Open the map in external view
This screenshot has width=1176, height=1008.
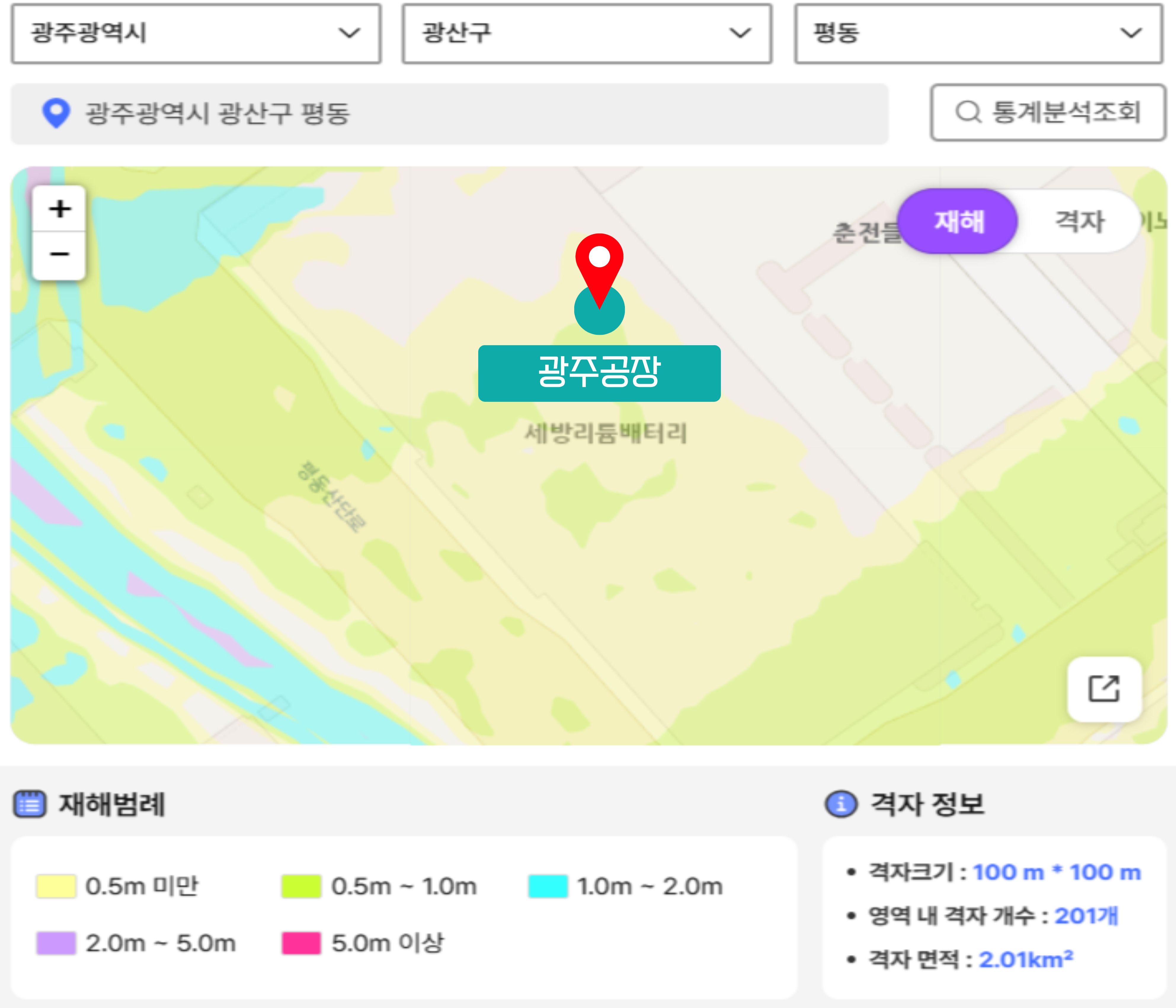1104,689
